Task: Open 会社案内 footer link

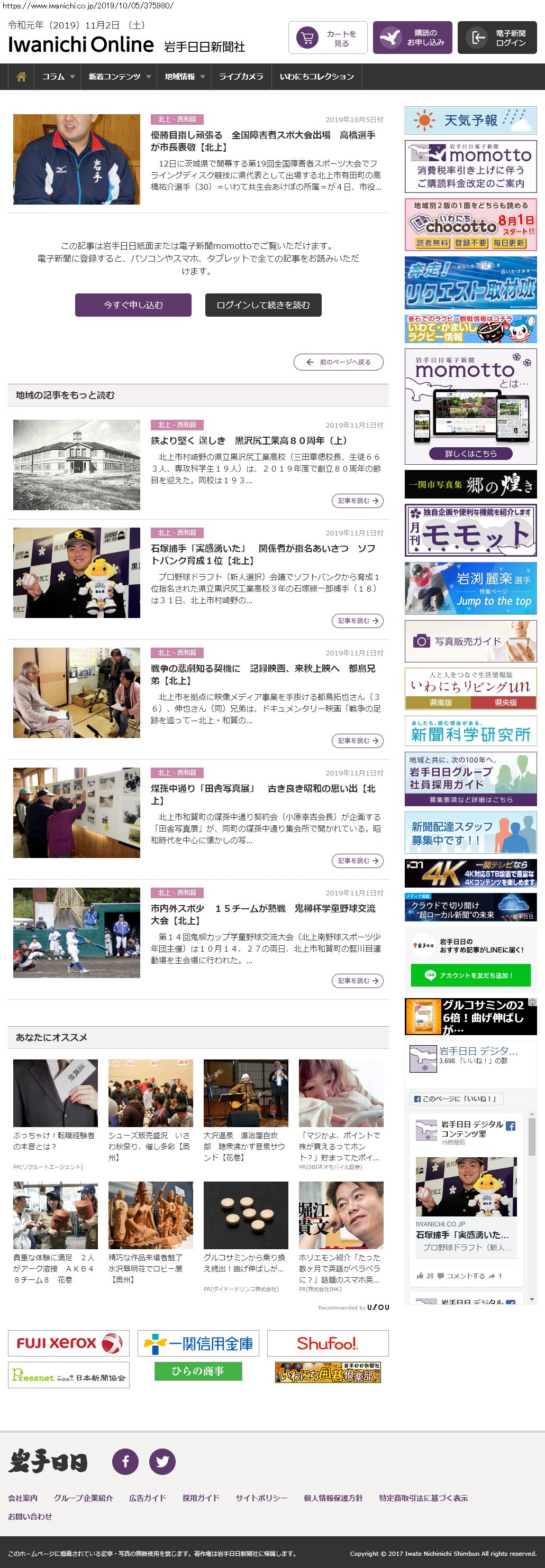Action: pos(23,1498)
